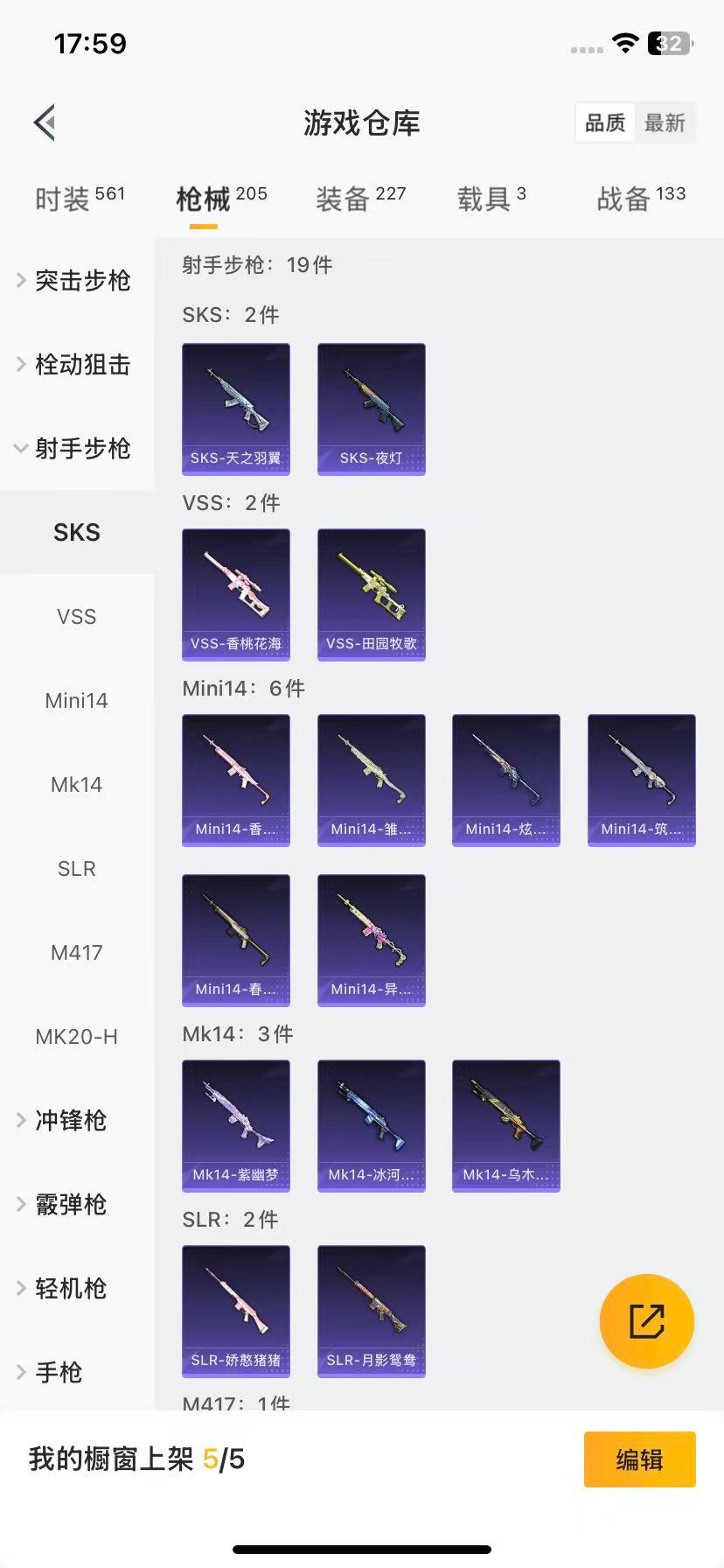724x1568 pixels.
Task: Tap the 编辑 button
Action: point(639,1459)
